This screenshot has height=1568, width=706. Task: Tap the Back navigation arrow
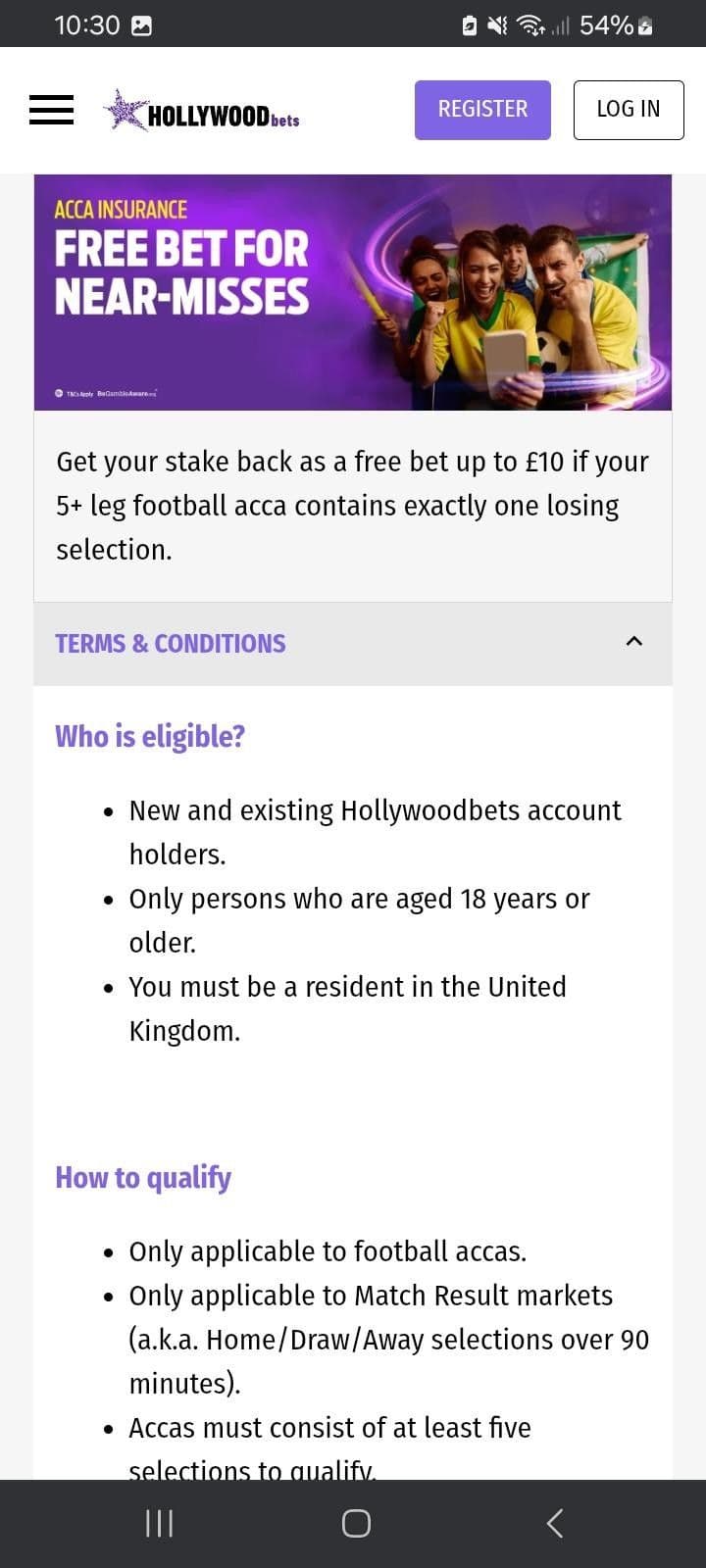click(553, 1522)
